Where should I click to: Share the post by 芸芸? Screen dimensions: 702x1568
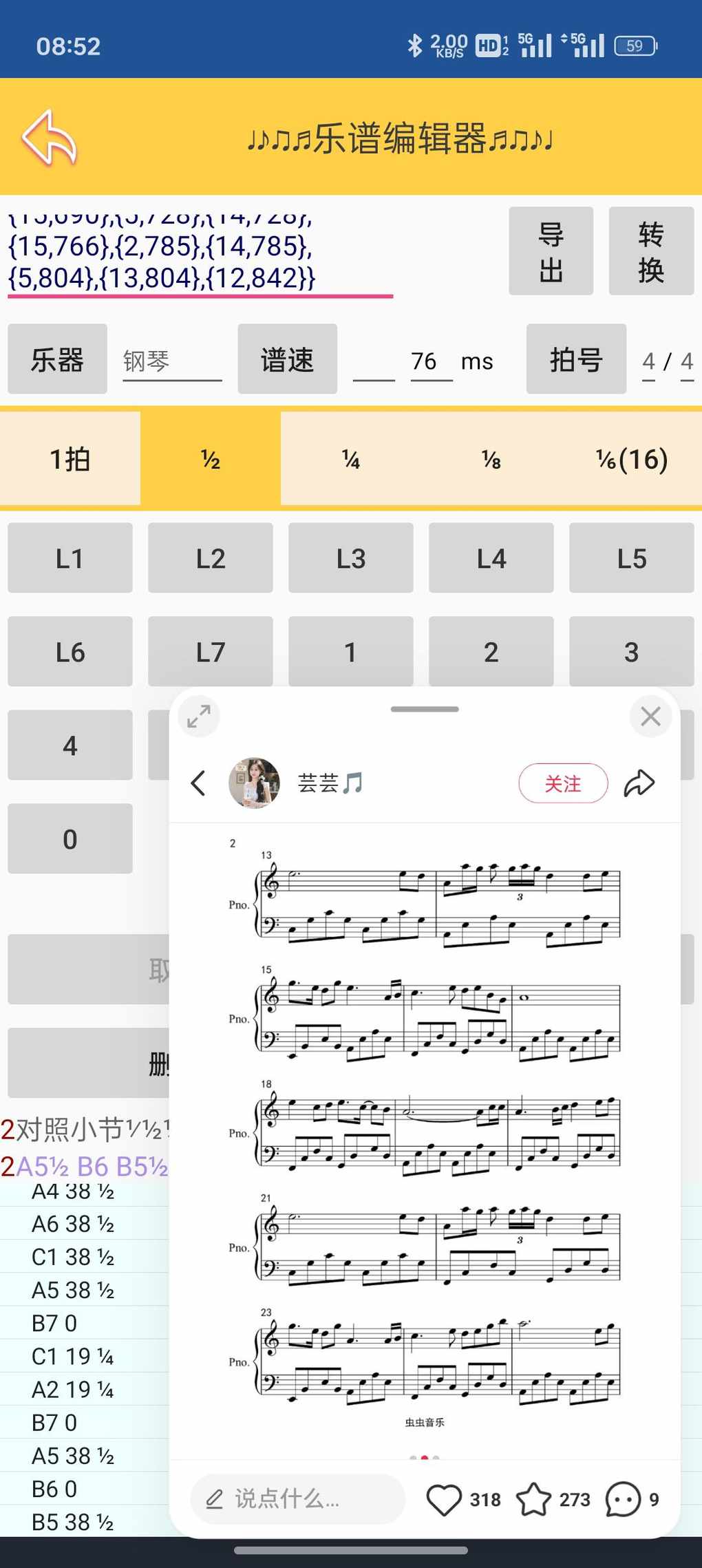(639, 783)
